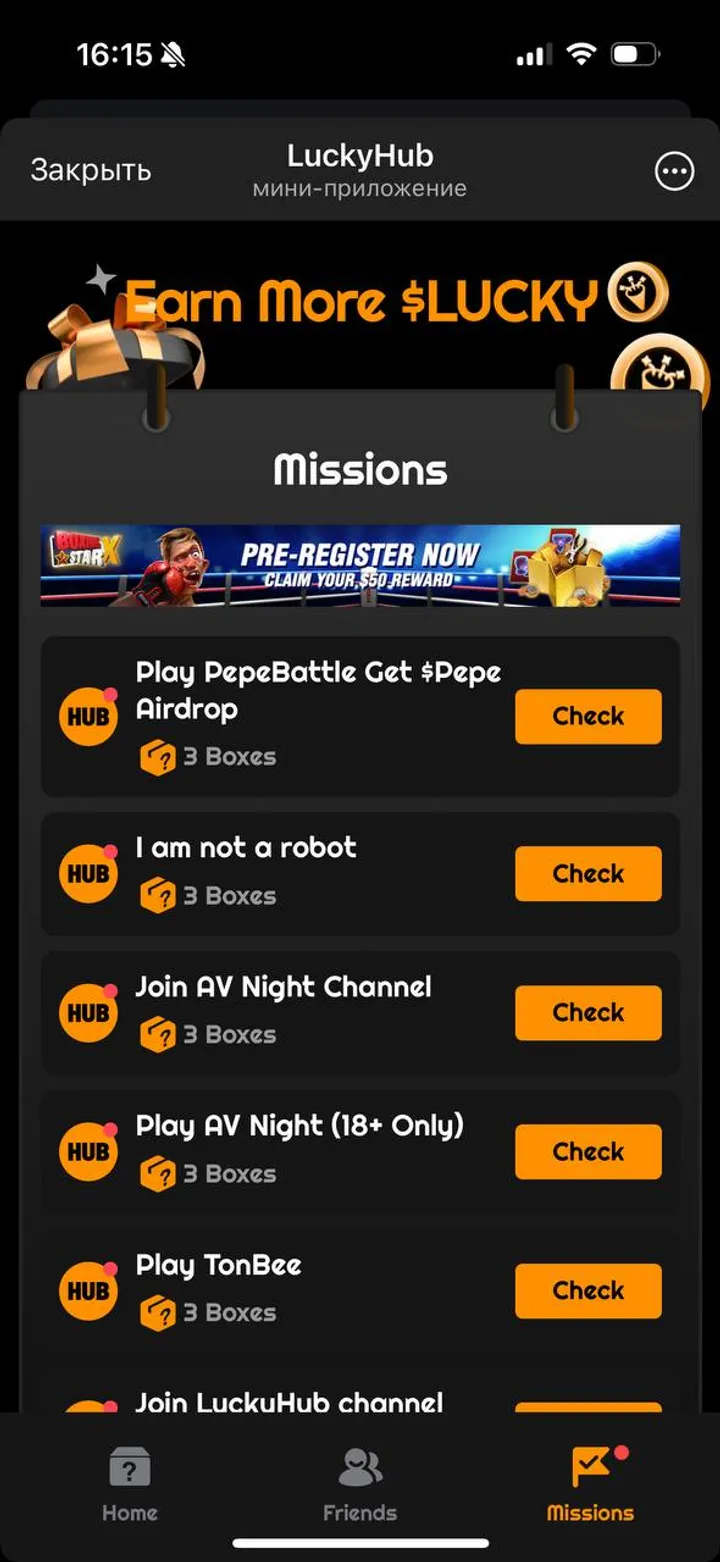The image size is (720, 1562).
Task: Check the Play PepeBattle Get $Pepe Airdrop mission
Action: point(587,716)
